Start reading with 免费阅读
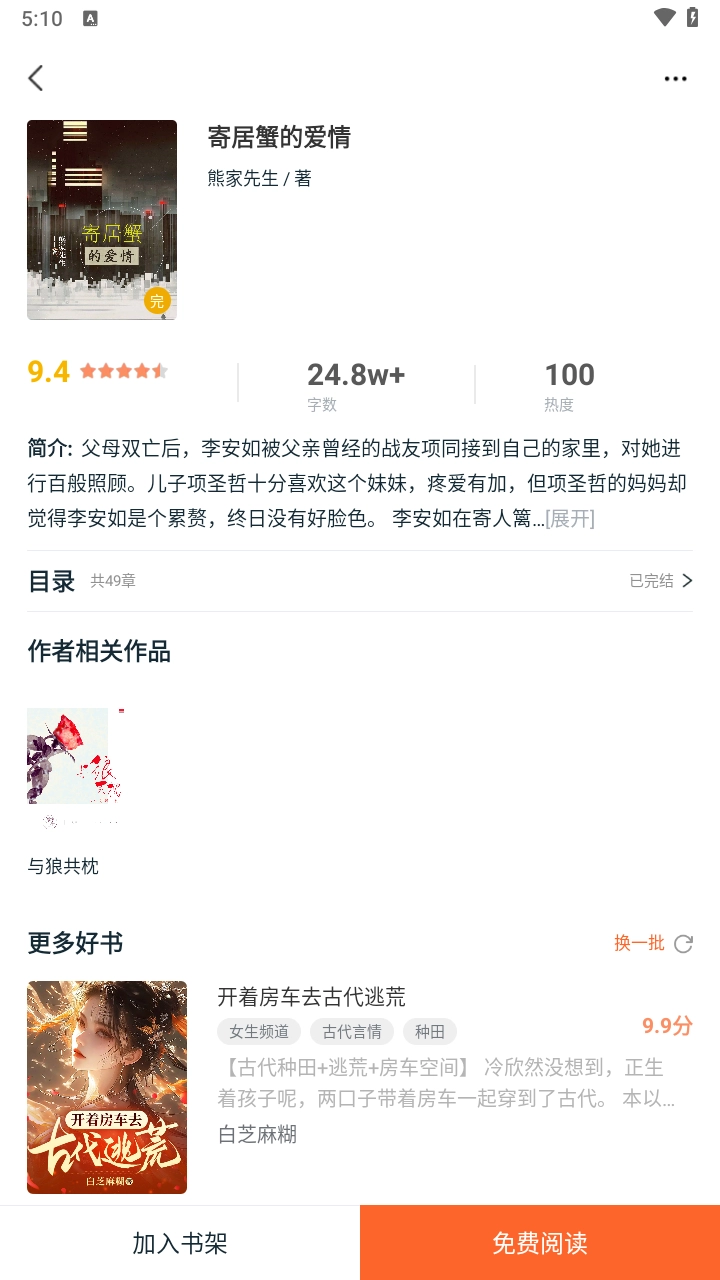Viewport: 720px width, 1280px height. 540,1243
